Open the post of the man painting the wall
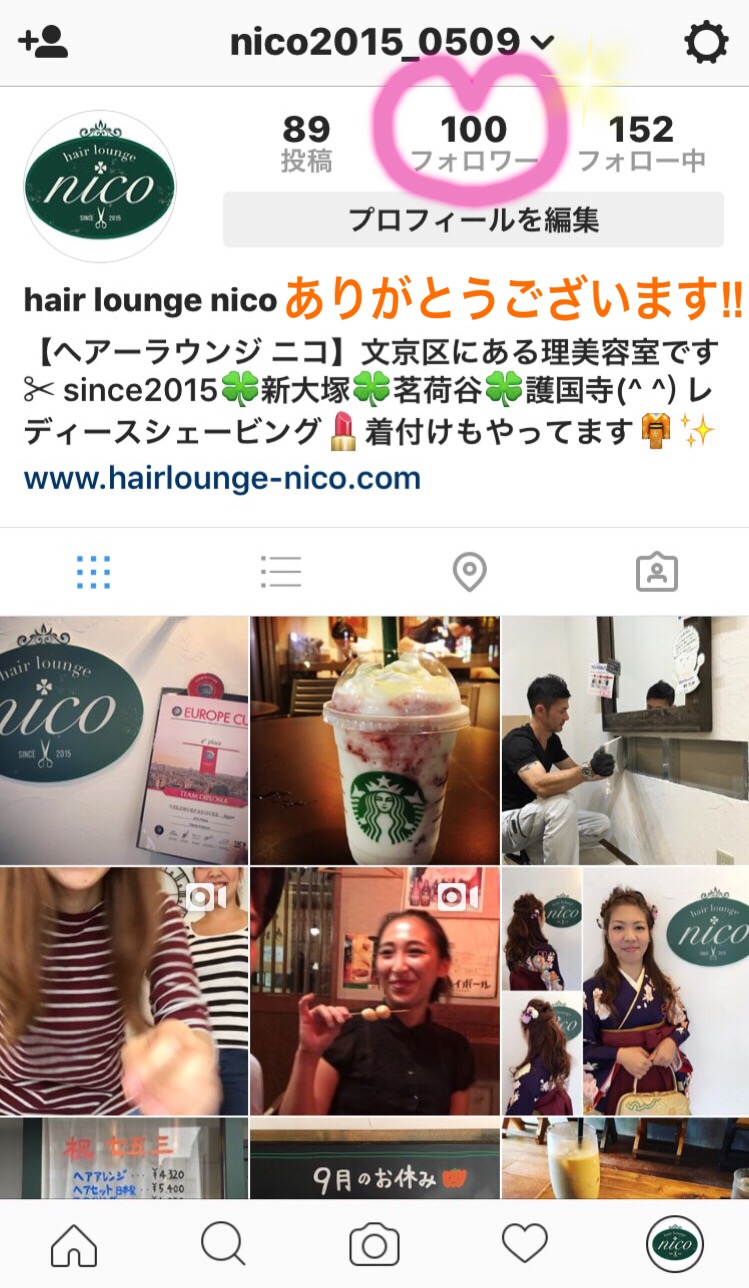This screenshot has width=749, height=1288. (x=625, y=740)
